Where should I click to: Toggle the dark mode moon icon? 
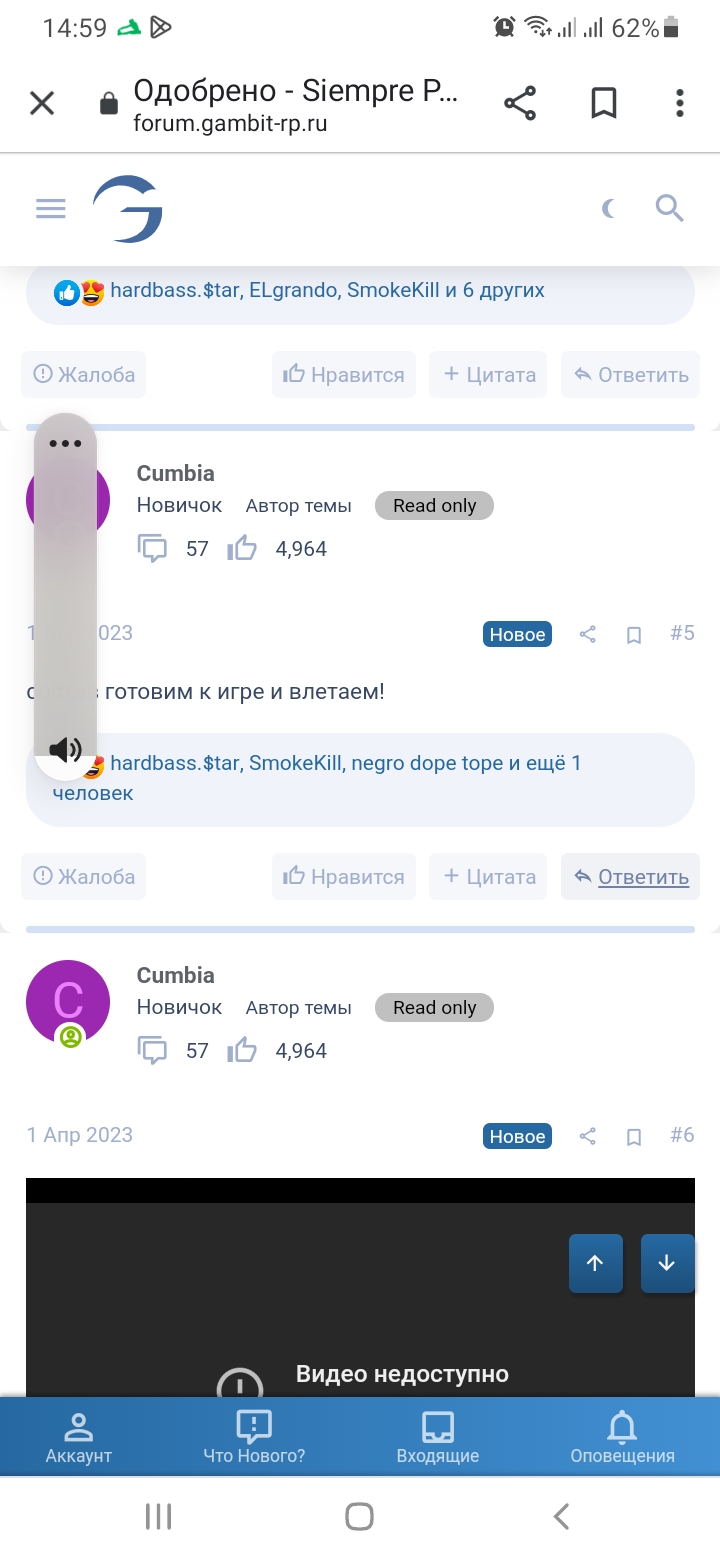click(x=608, y=208)
